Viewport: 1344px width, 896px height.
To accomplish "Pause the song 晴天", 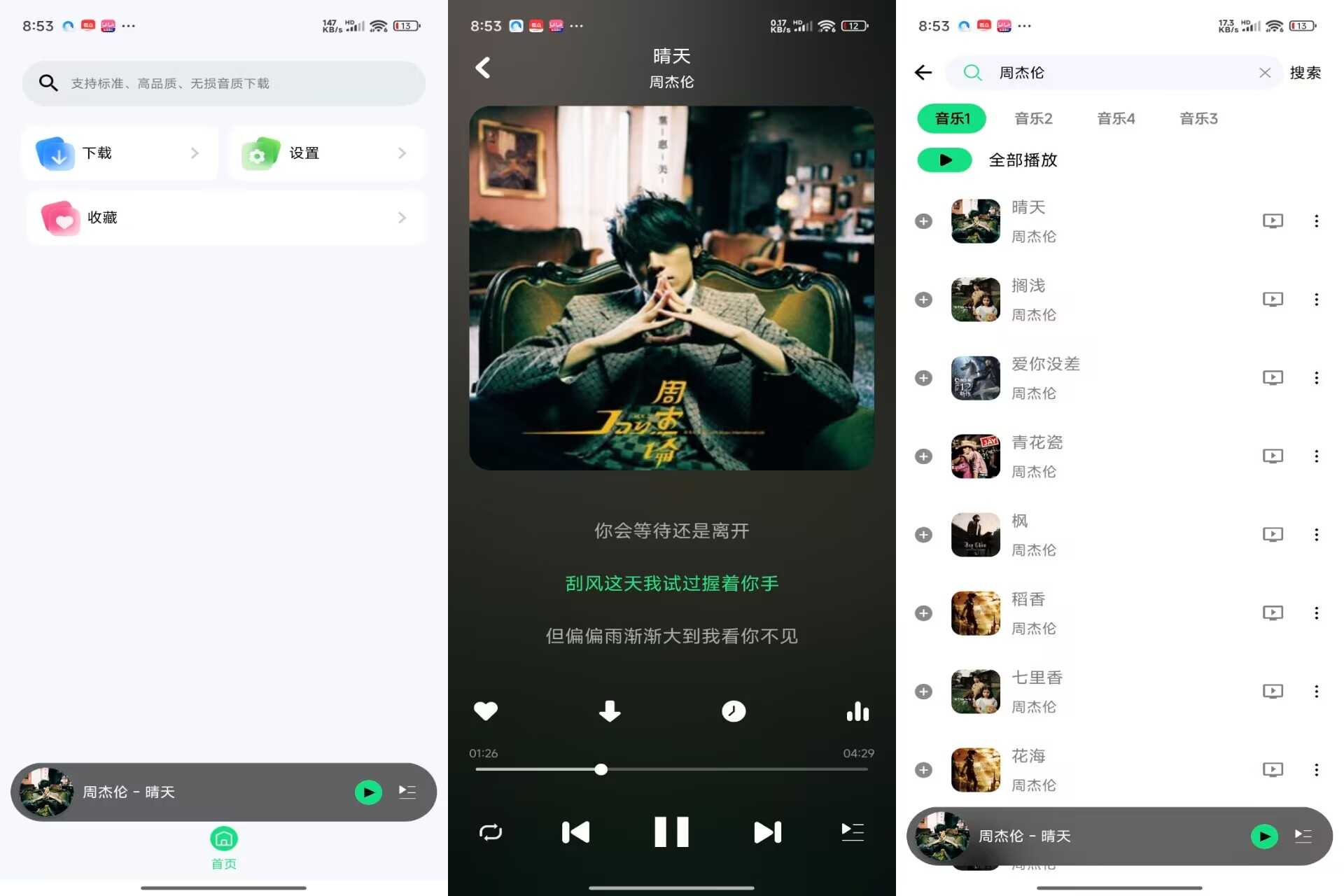I will point(671,832).
